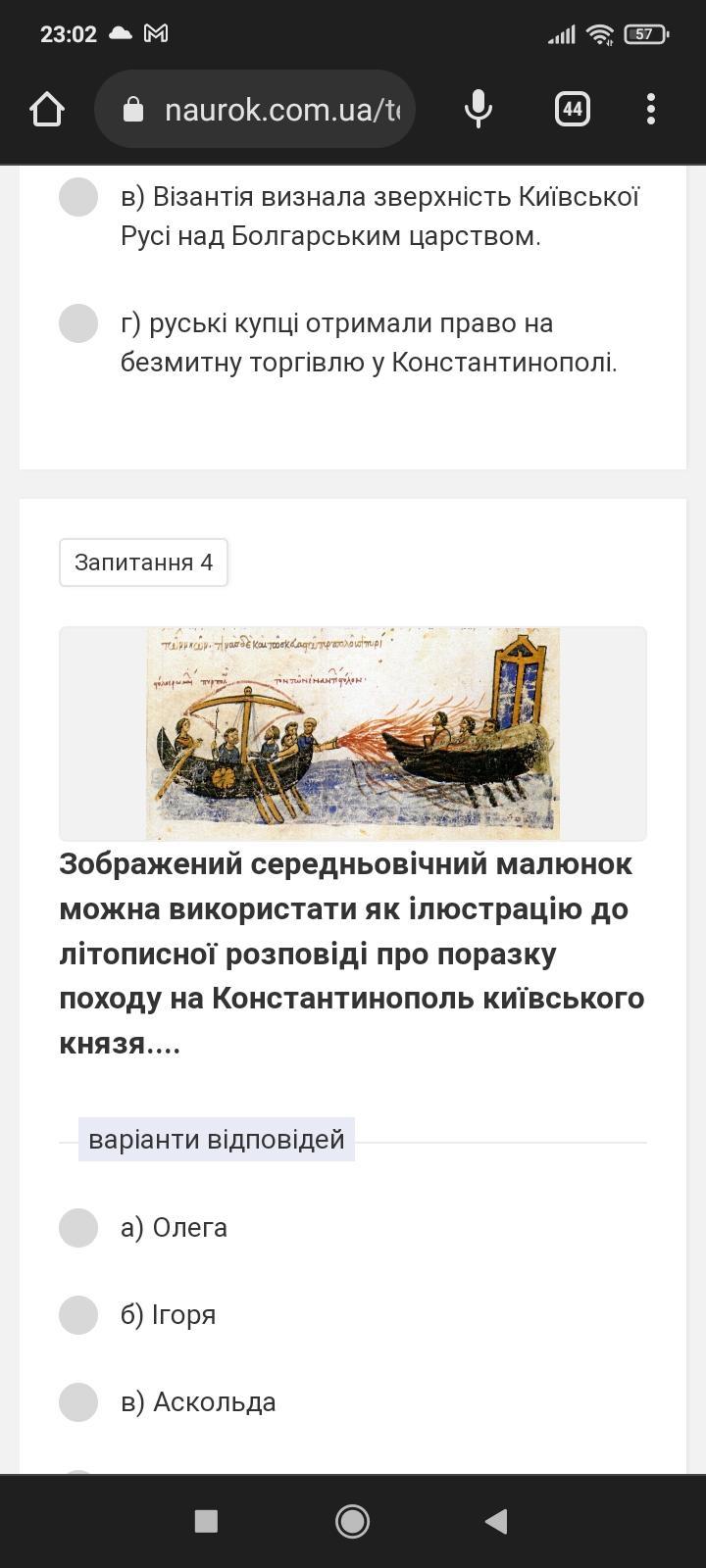Select the answer starting with в) Візантія визнала

pos(78,197)
